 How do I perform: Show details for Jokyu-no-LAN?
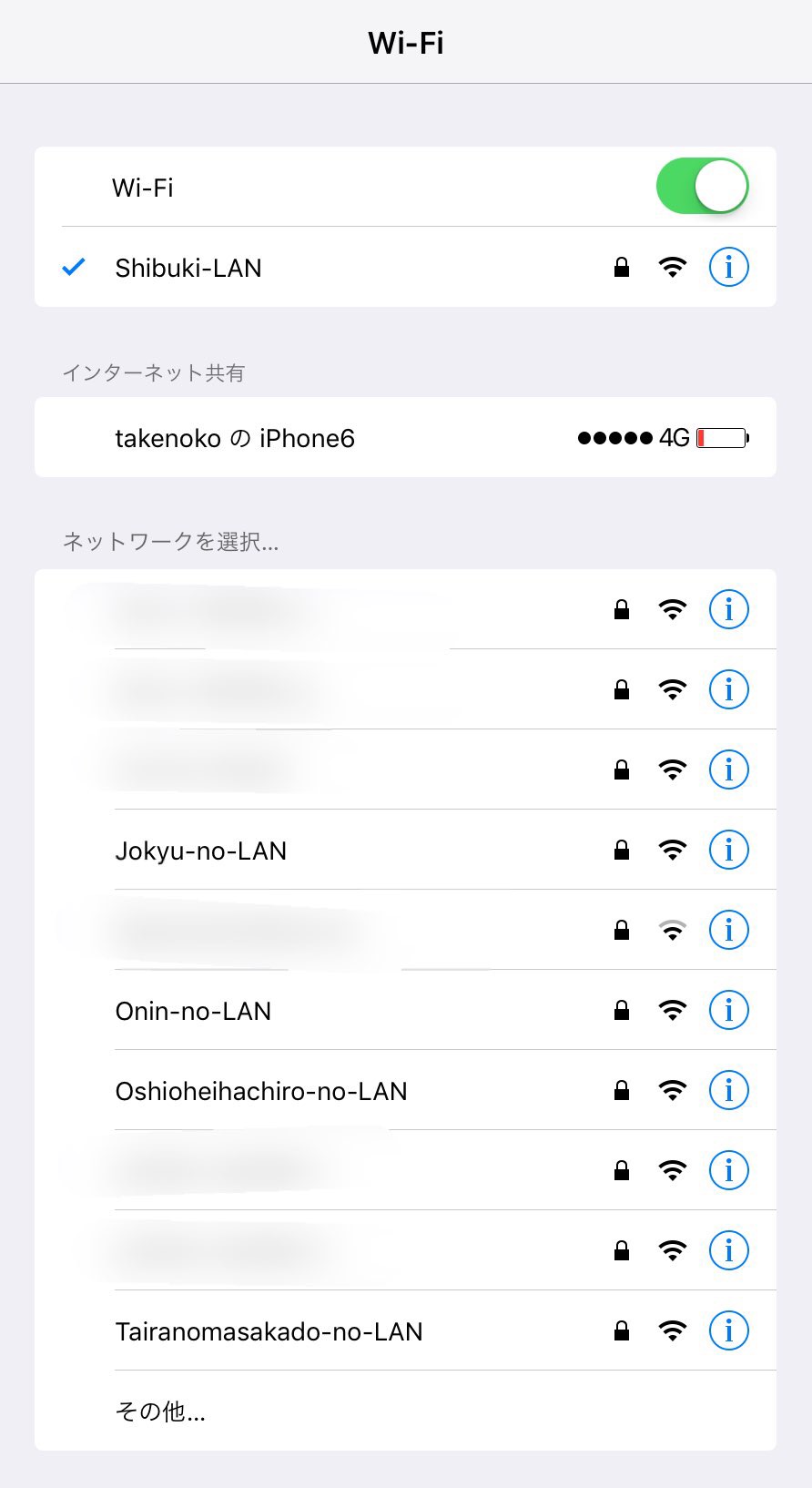click(x=728, y=851)
